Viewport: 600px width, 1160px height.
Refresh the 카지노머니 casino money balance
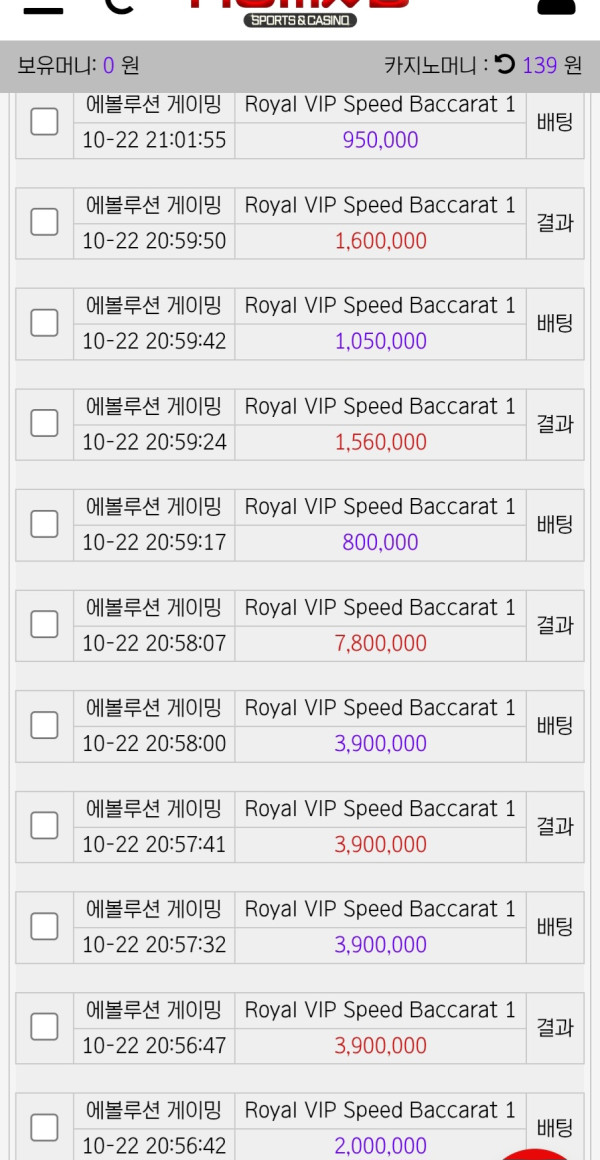(x=505, y=66)
